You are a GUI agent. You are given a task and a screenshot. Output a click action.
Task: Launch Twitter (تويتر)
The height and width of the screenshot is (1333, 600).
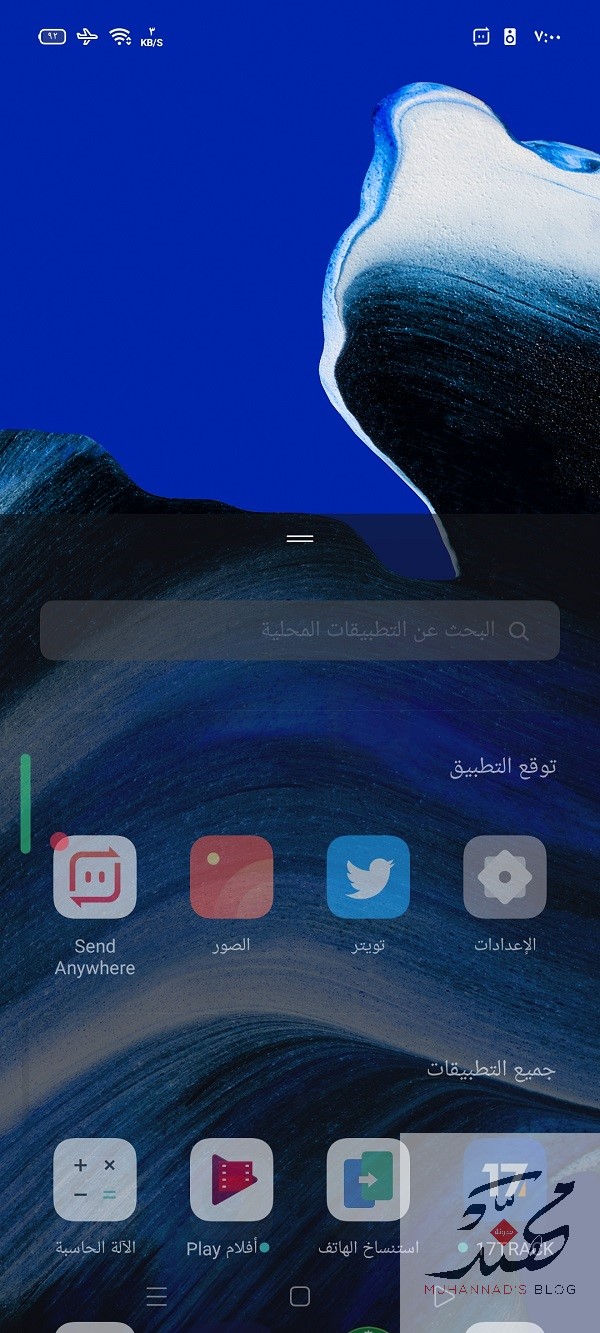pos(368,877)
